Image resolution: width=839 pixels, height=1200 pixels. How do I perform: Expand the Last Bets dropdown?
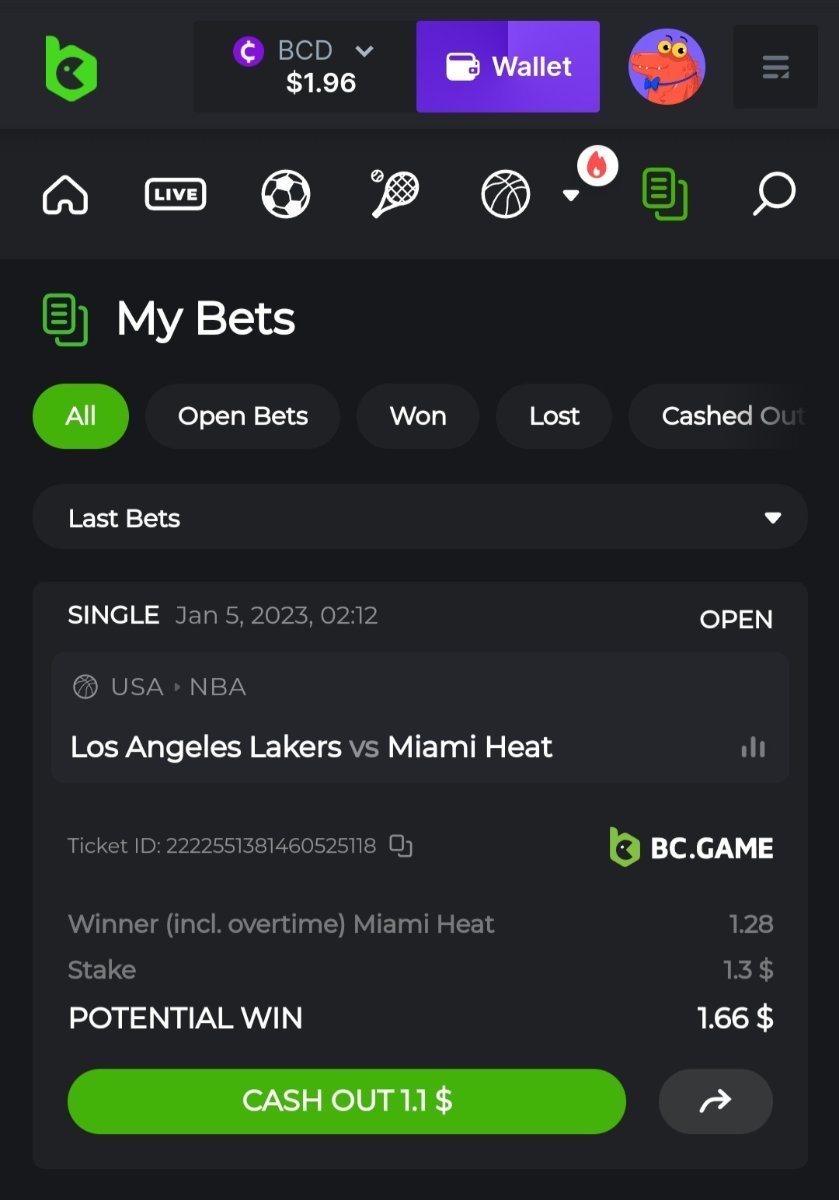coord(420,518)
